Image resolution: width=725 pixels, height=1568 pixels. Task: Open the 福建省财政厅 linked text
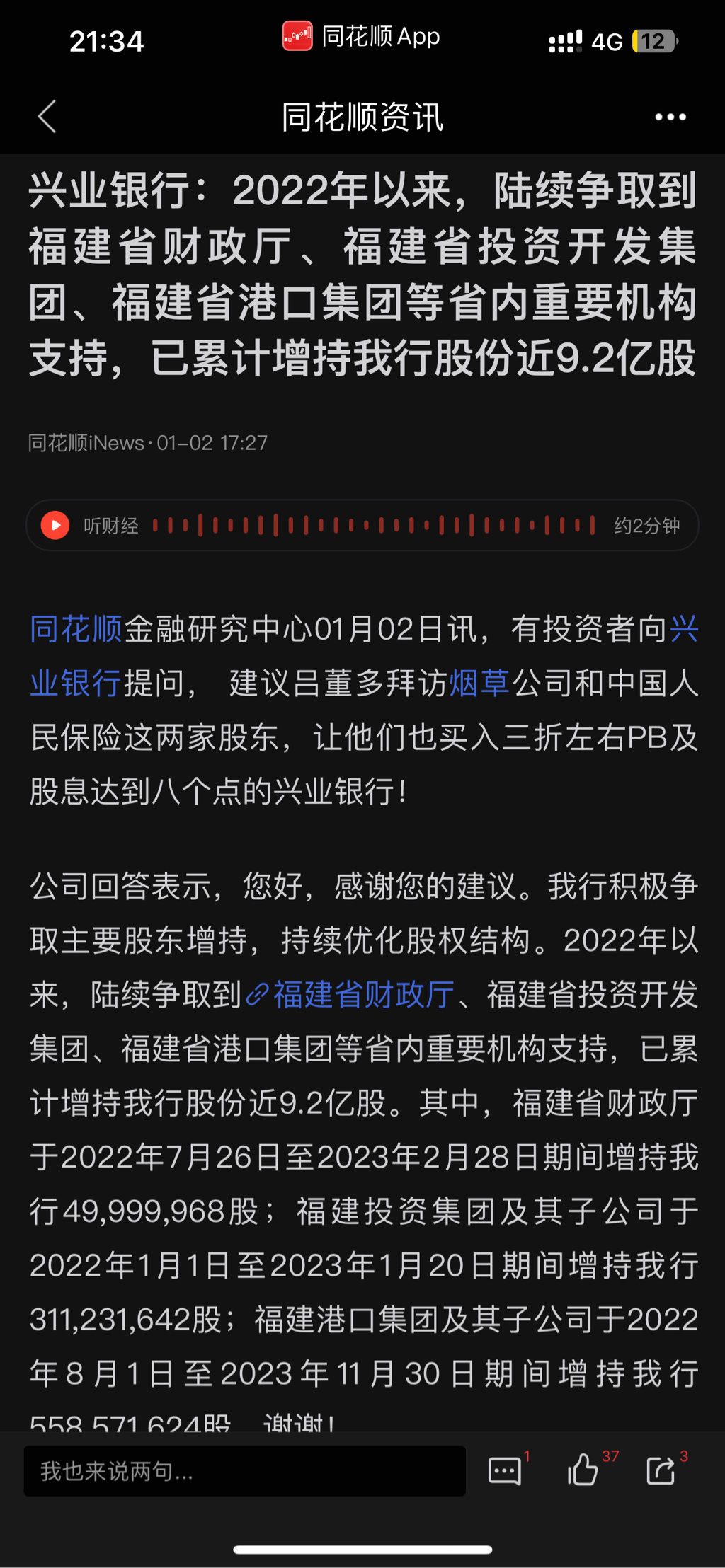pos(362,995)
